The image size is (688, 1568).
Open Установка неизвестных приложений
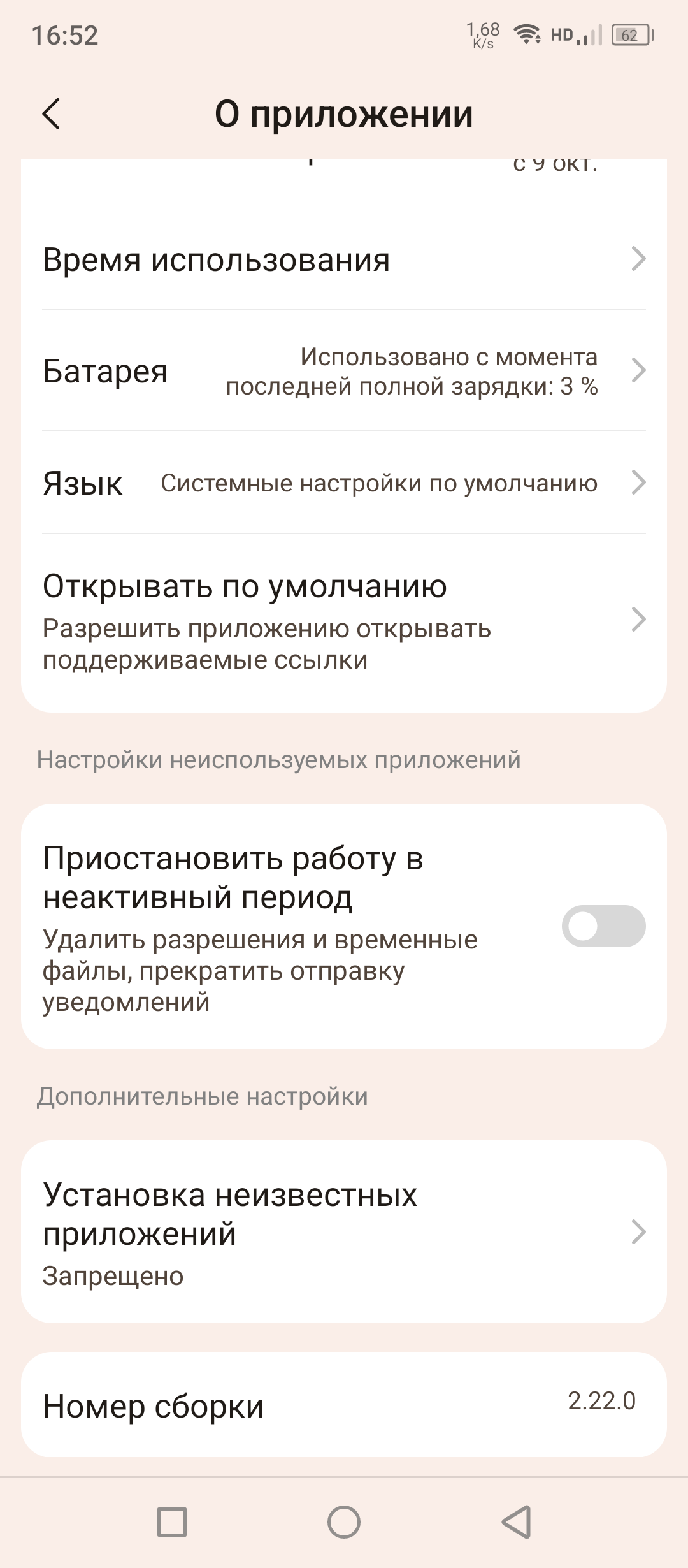(344, 1231)
